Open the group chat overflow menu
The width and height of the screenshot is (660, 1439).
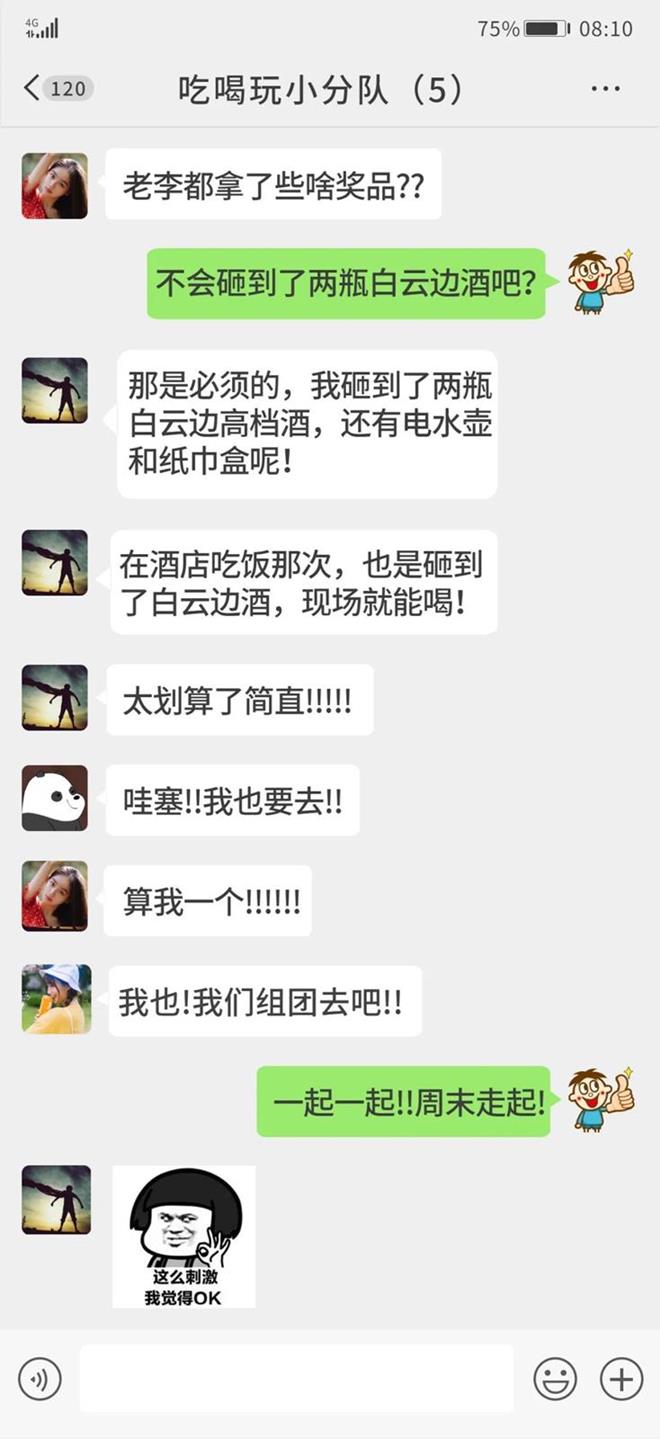[605, 90]
